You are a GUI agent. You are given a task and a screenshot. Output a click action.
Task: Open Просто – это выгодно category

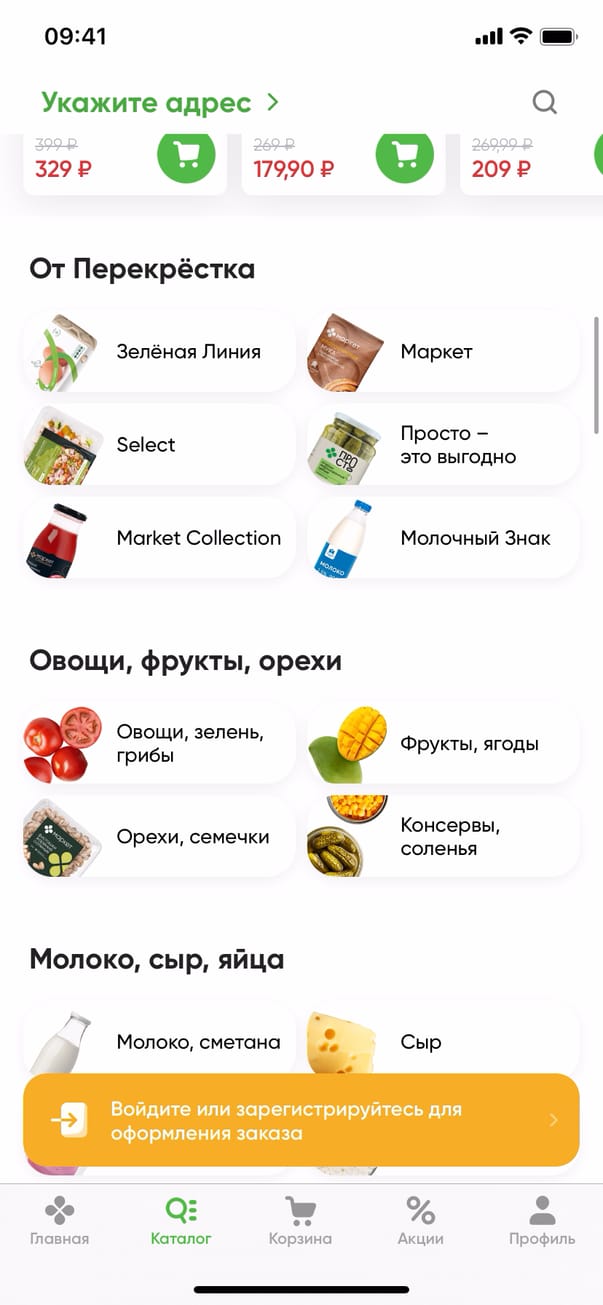click(x=443, y=445)
